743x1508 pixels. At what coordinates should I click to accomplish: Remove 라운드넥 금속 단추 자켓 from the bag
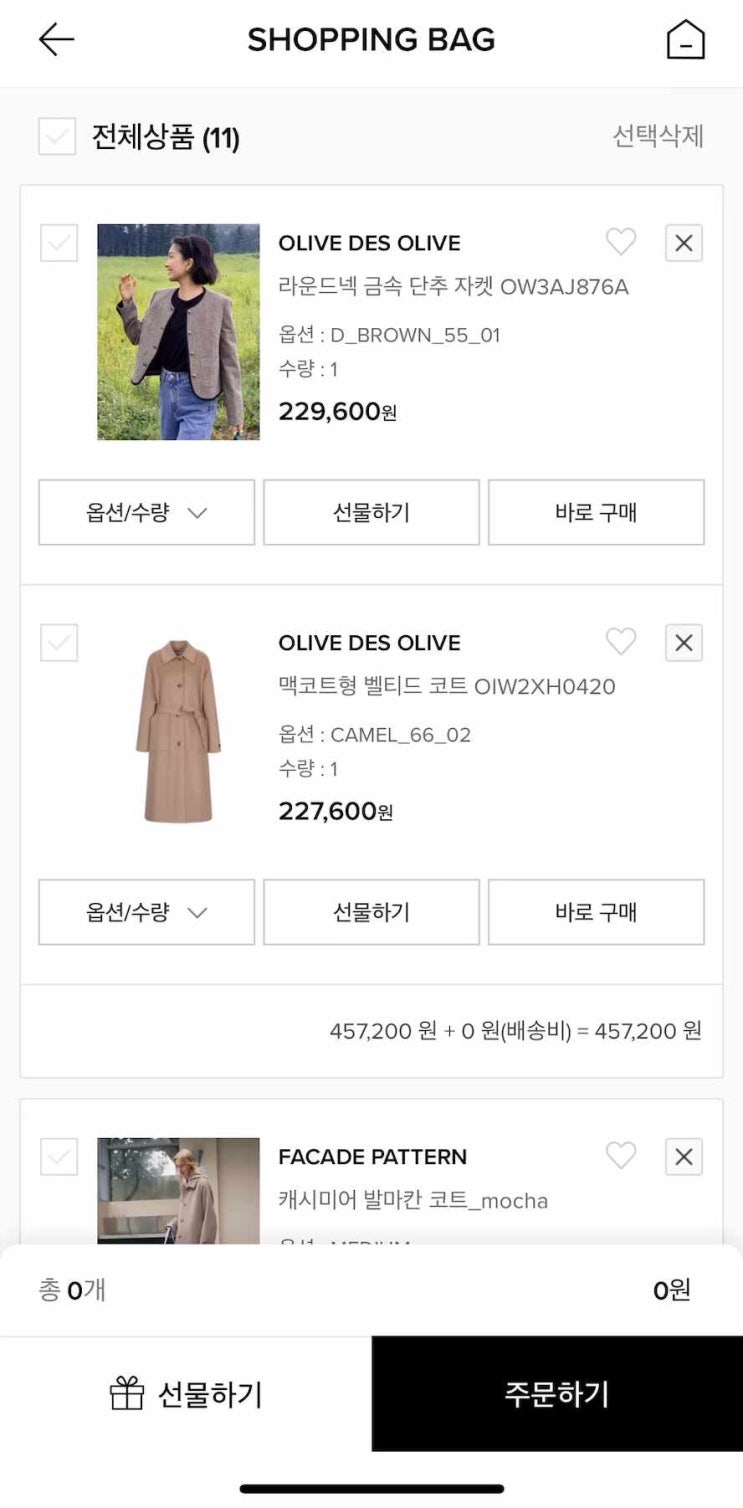684,243
